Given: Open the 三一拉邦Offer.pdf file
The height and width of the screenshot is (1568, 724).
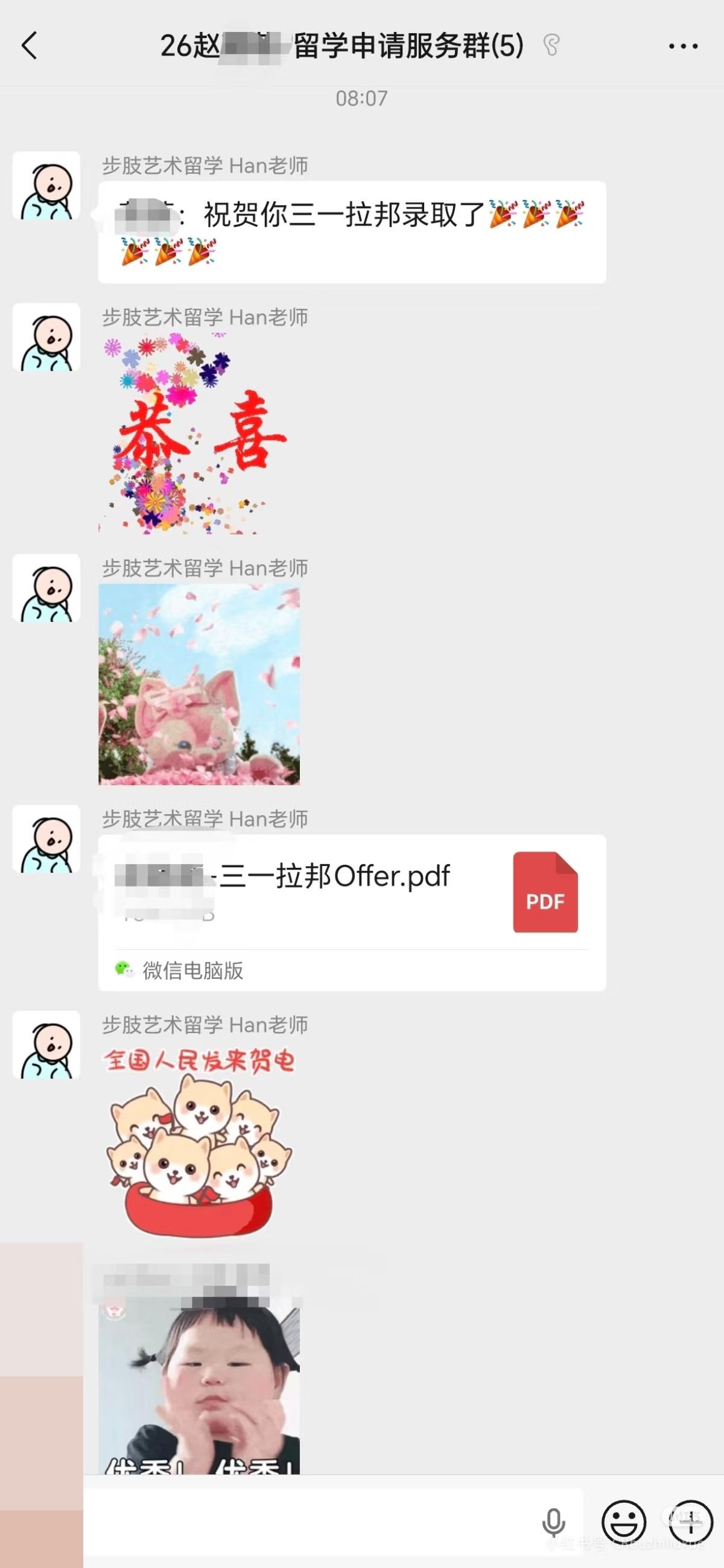Looking at the screenshot, I should tap(351, 893).
